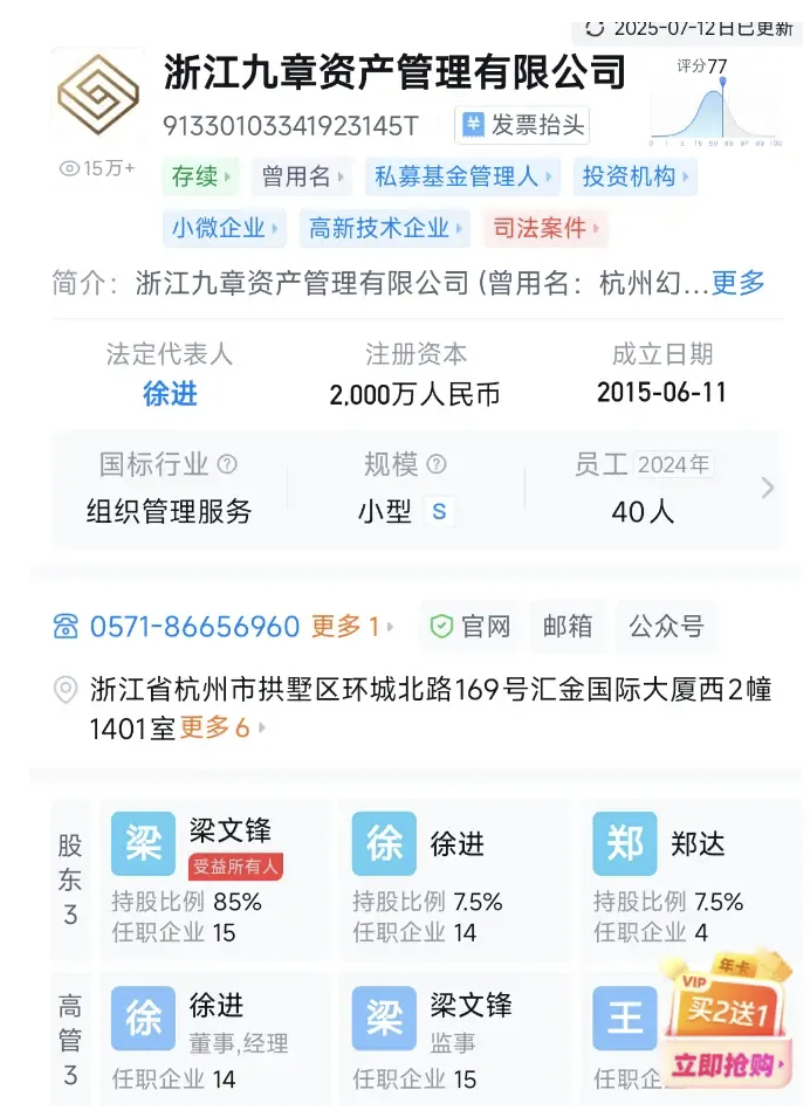Tap the 存续 status chip
The height and width of the screenshot is (1106, 810).
point(200,177)
